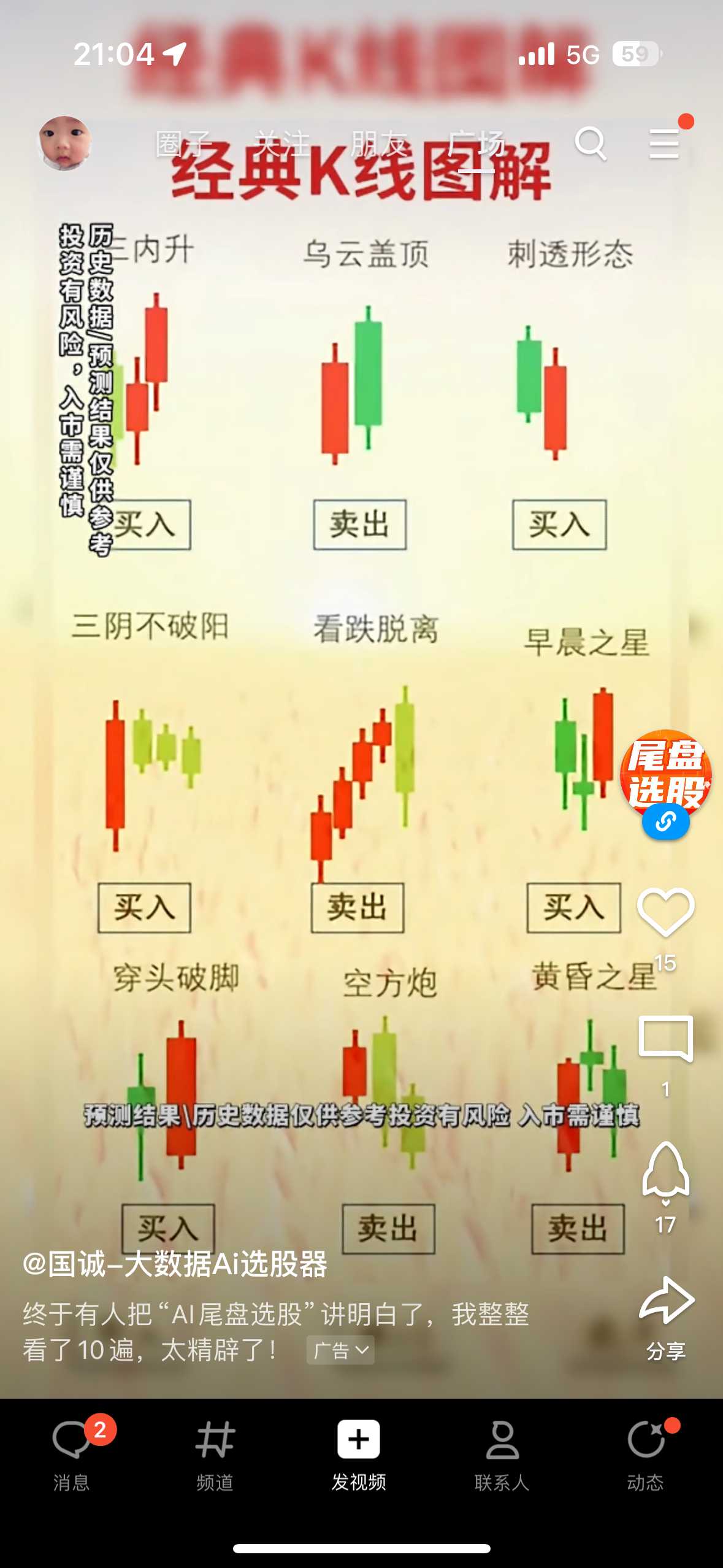Open the profile avatar at top left
This screenshot has width=723, height=1568.
[64, 142]
